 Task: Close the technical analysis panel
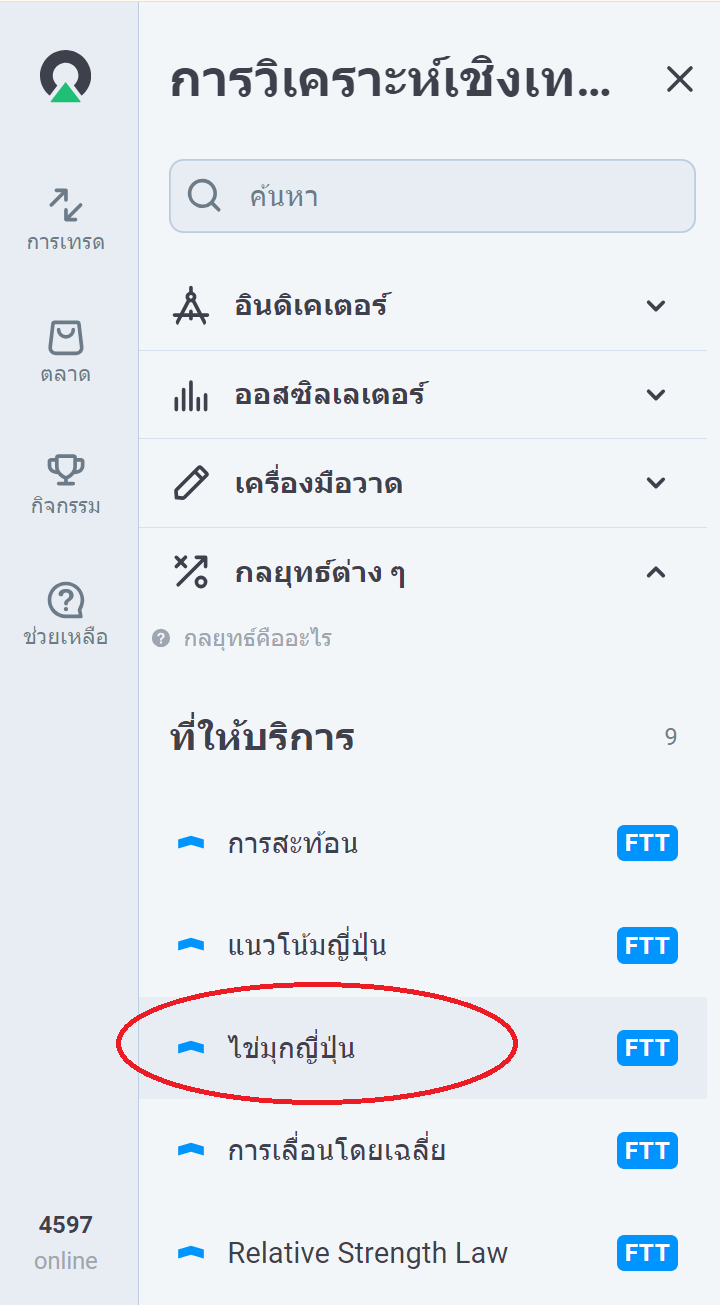click(679, 79)
